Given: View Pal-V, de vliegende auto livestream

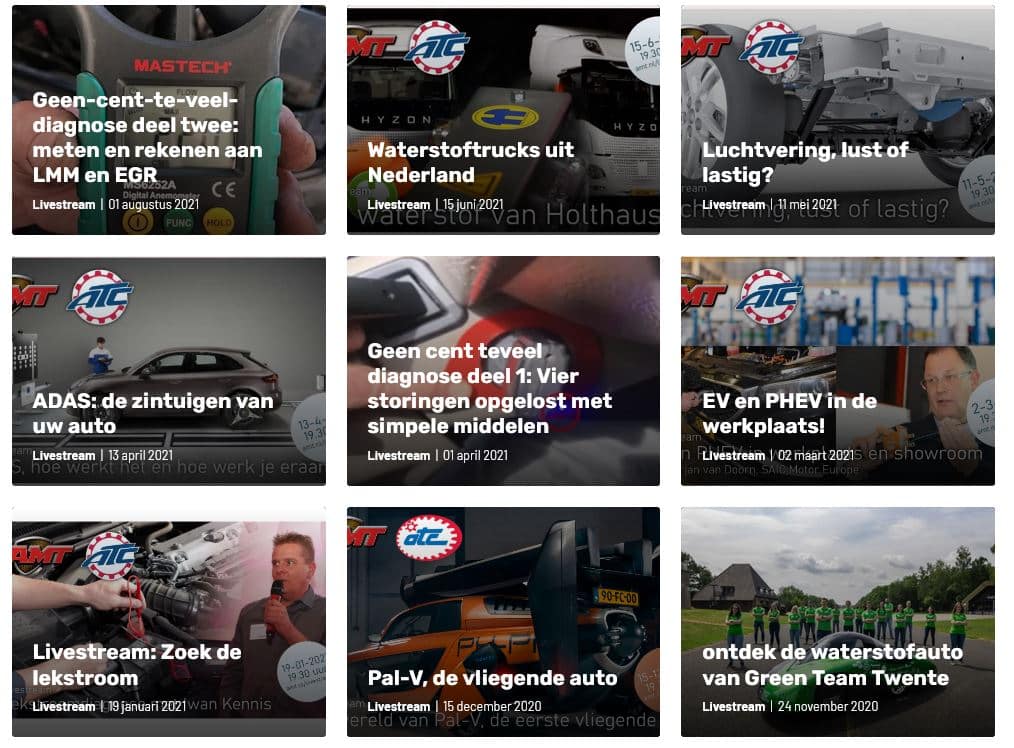Looking at the screenshot, I should 492,677.
